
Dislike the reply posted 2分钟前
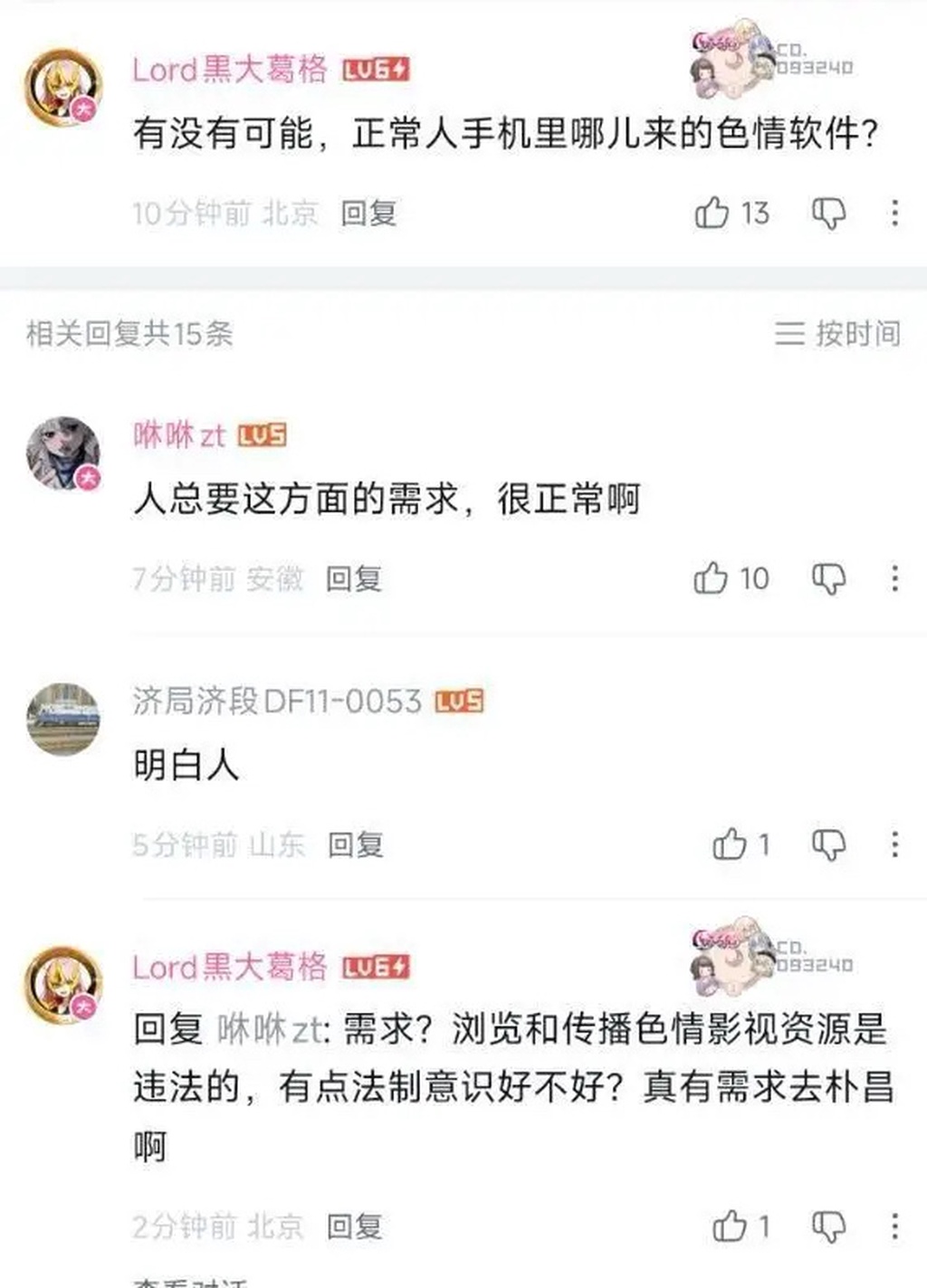point(828,1226)
